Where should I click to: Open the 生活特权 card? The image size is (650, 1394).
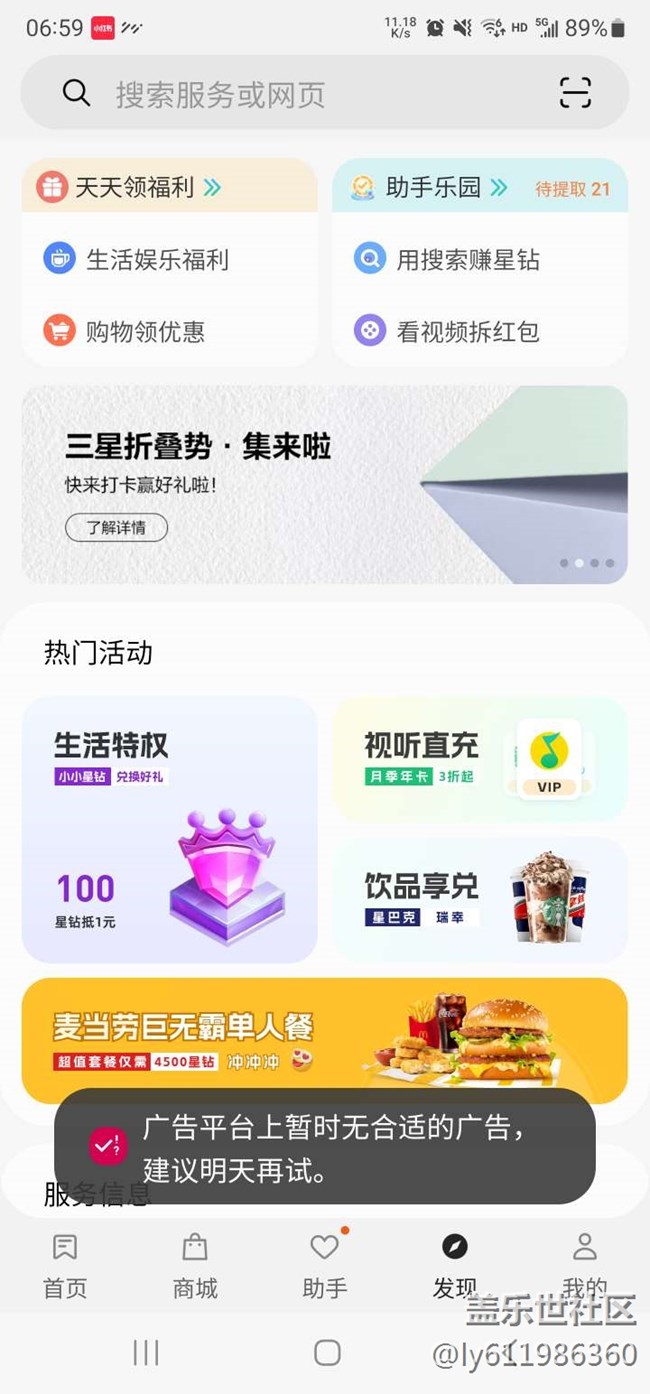(170, 830)
